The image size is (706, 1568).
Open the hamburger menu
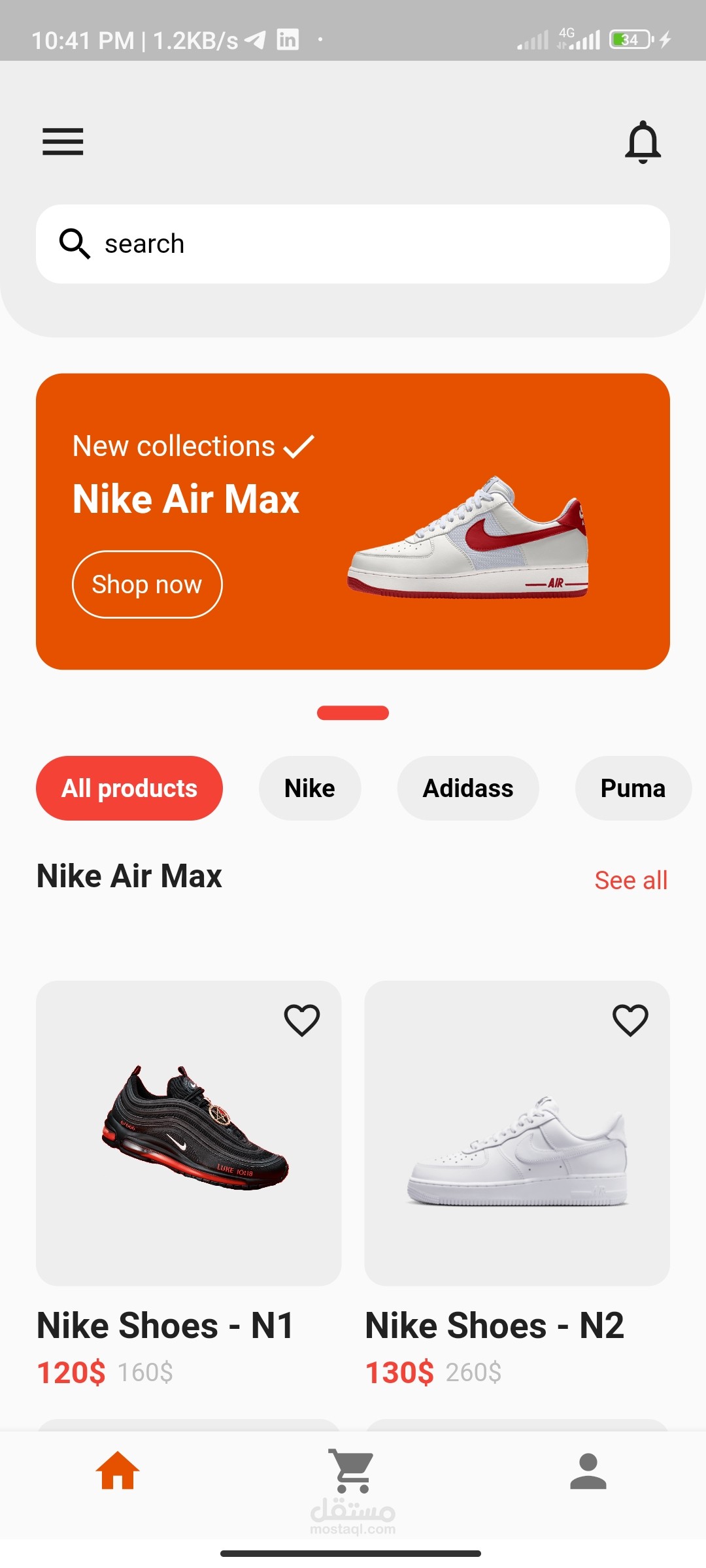[63, 142]
